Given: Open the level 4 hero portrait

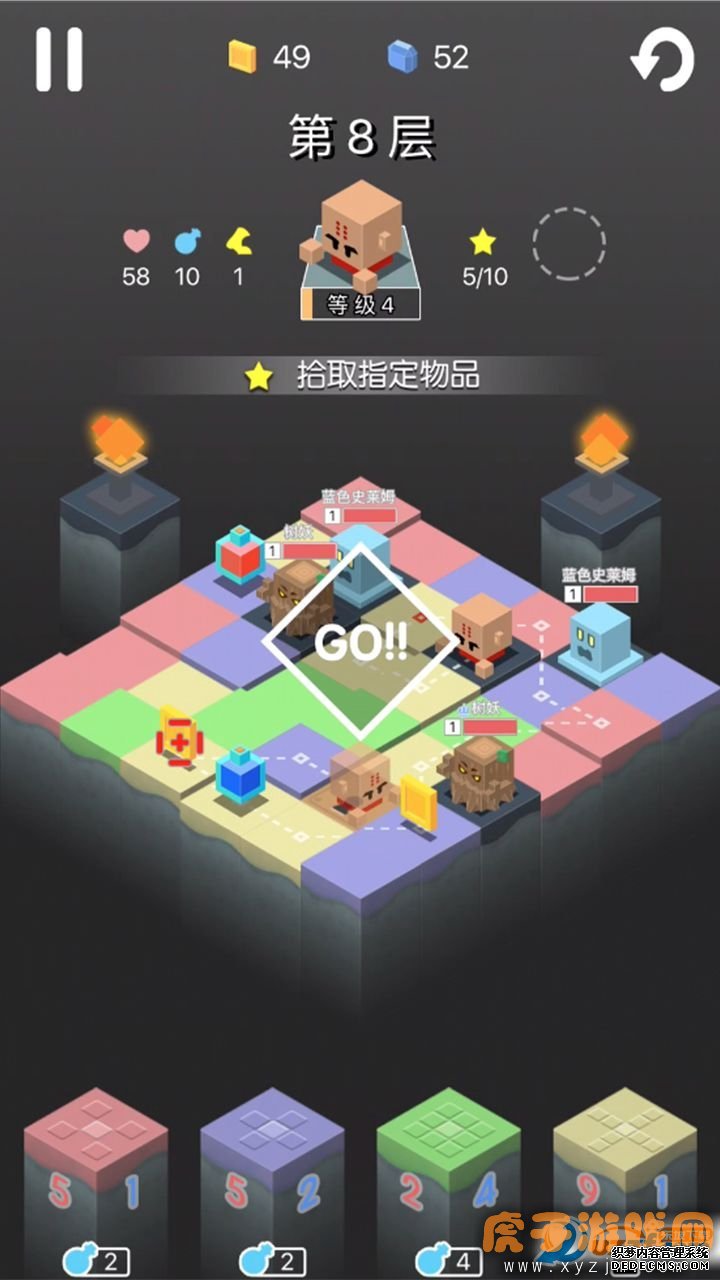Looking at the screenshot, I should coord(360,250).
